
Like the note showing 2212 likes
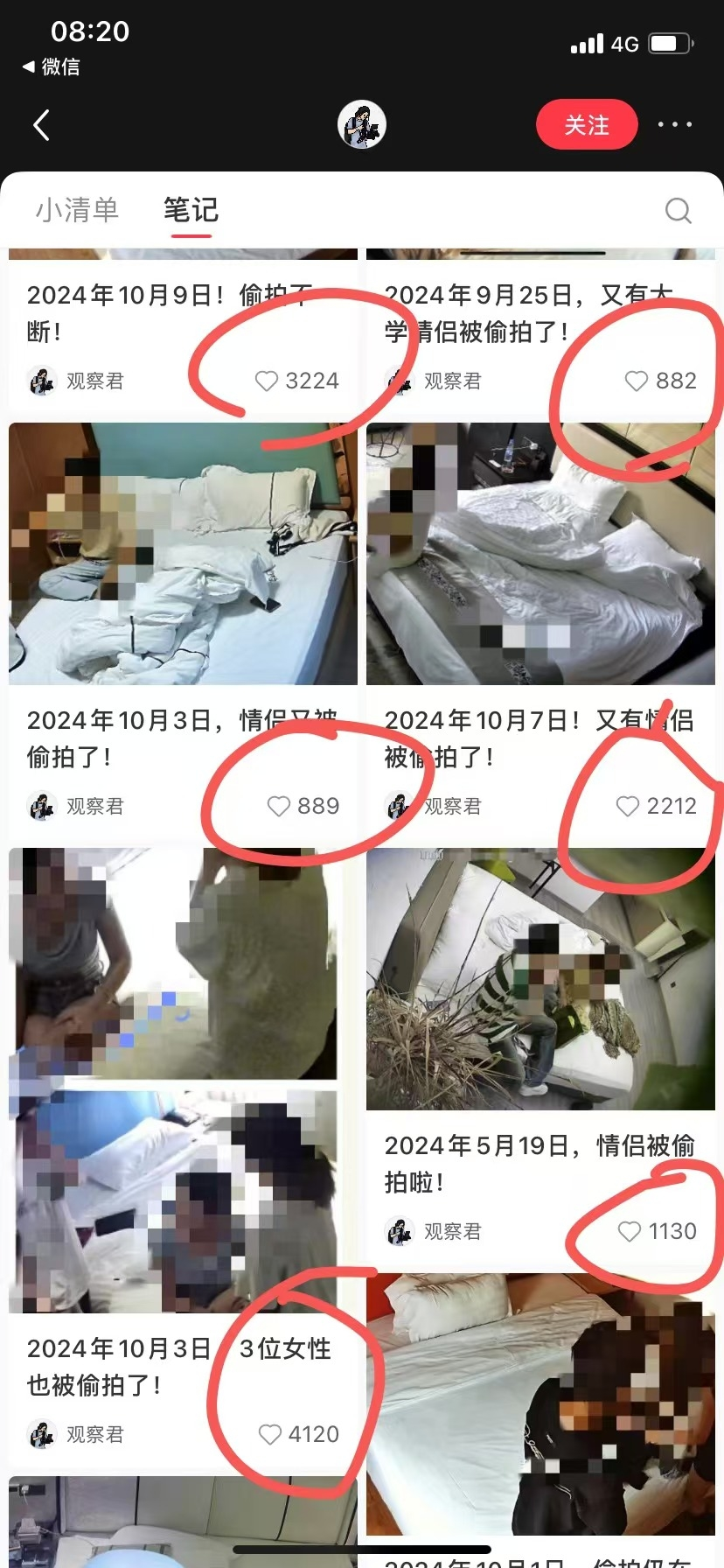[x=628, y=806]
